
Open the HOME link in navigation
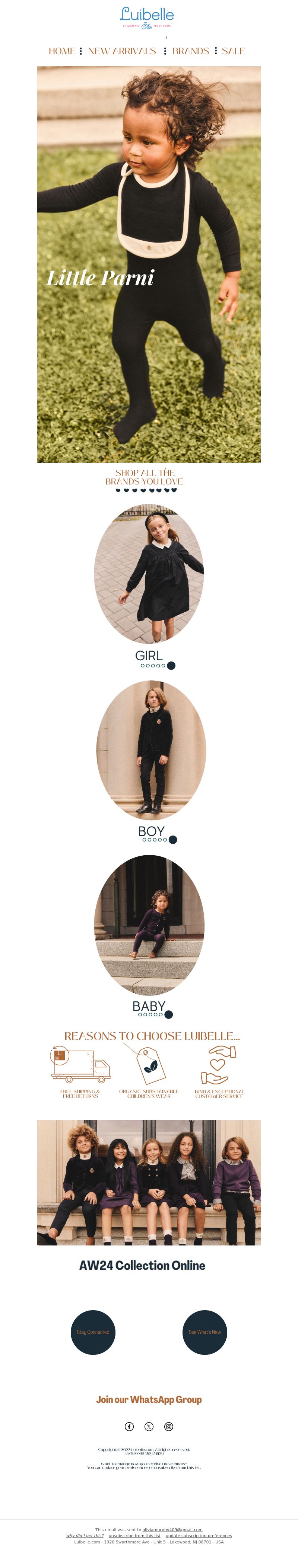62,51
